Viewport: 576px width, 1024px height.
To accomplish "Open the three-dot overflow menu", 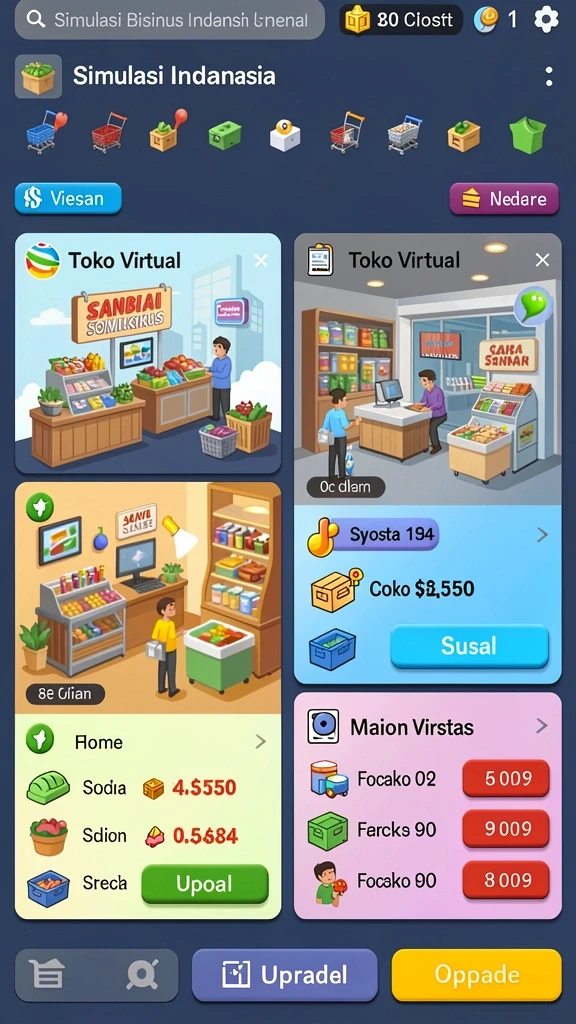I will click(549, 76).
